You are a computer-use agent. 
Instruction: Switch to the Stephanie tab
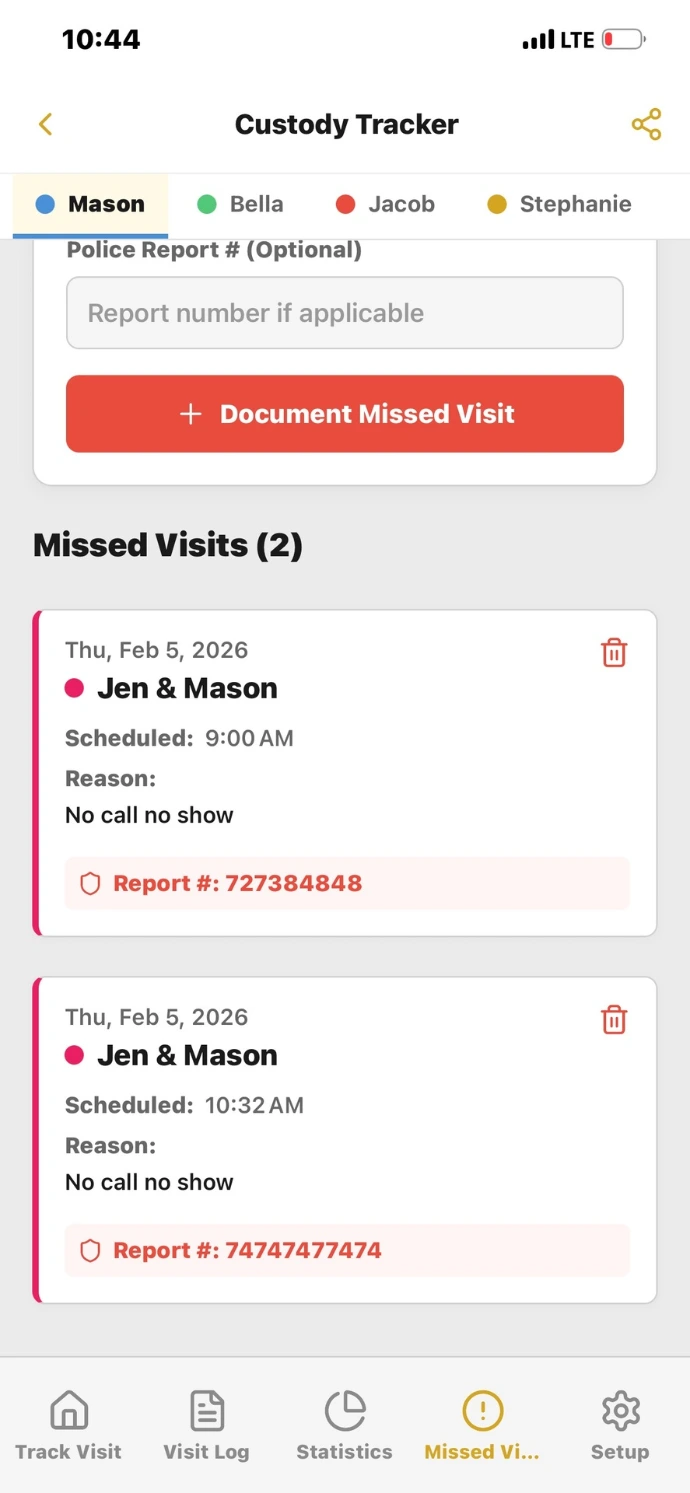559,204
